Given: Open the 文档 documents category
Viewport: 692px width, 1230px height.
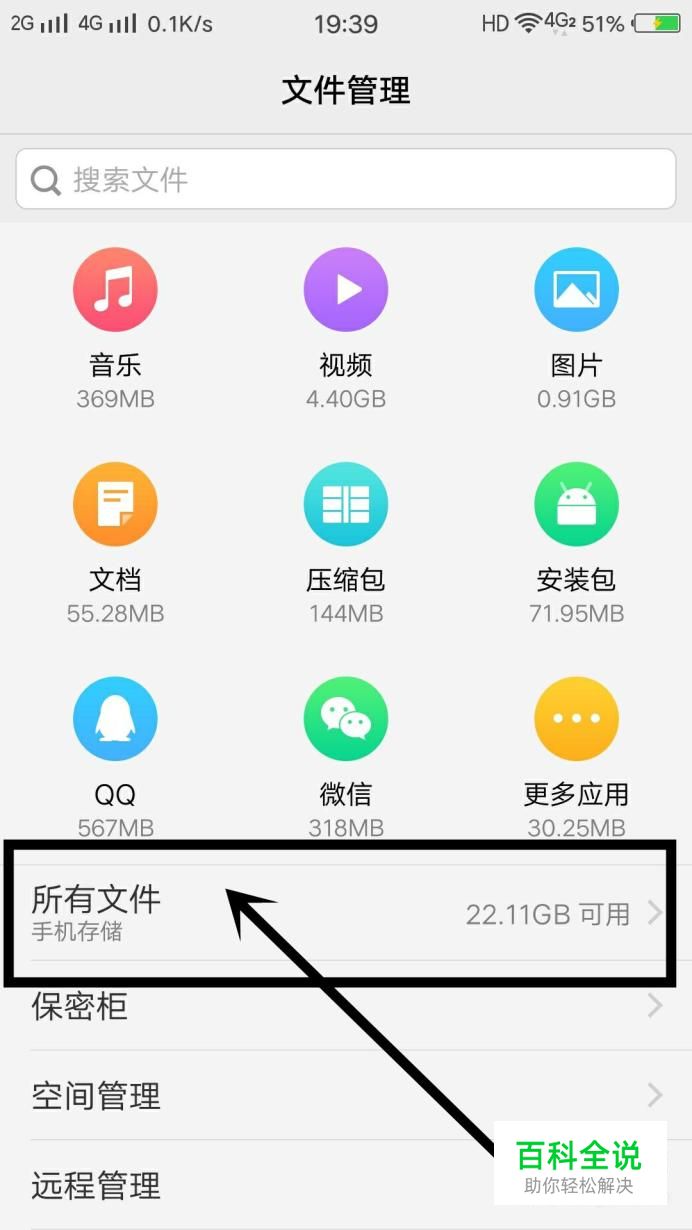Looking at the screenshot, I should (x=115, y=505).
